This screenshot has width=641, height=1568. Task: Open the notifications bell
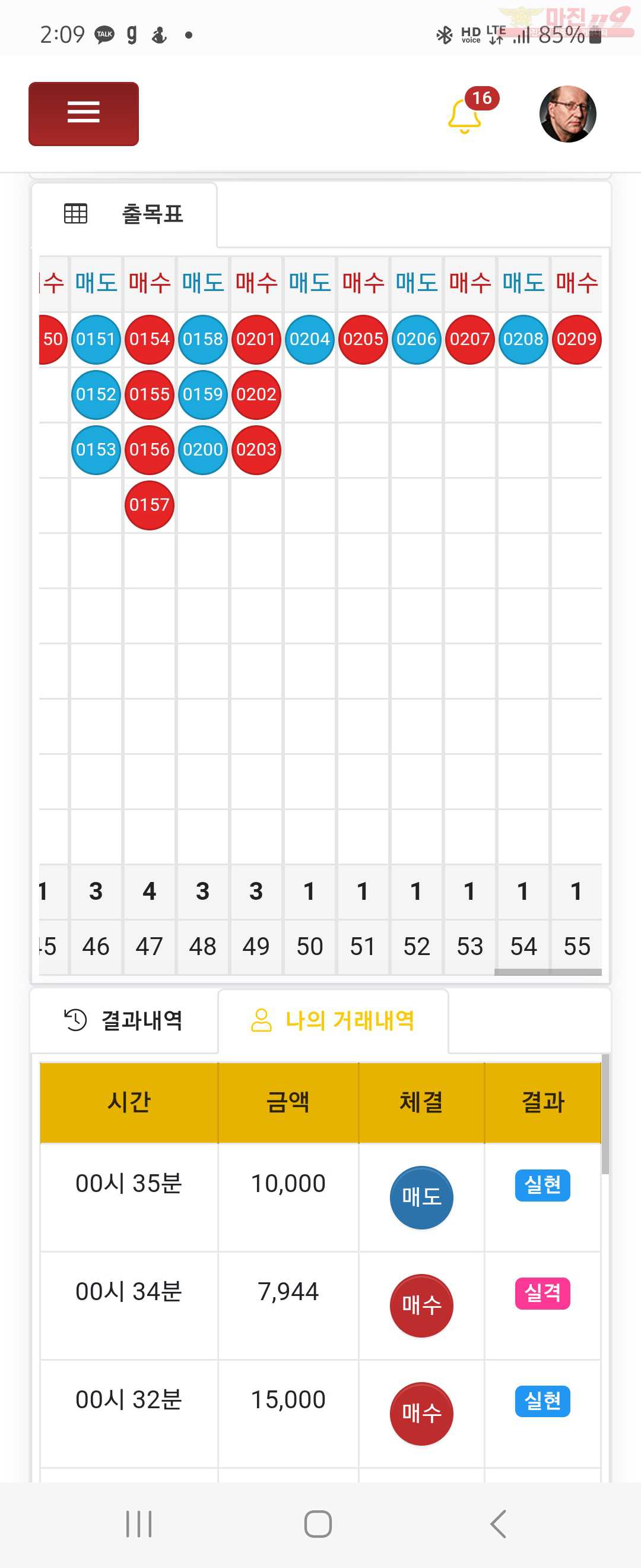point(465,116)
